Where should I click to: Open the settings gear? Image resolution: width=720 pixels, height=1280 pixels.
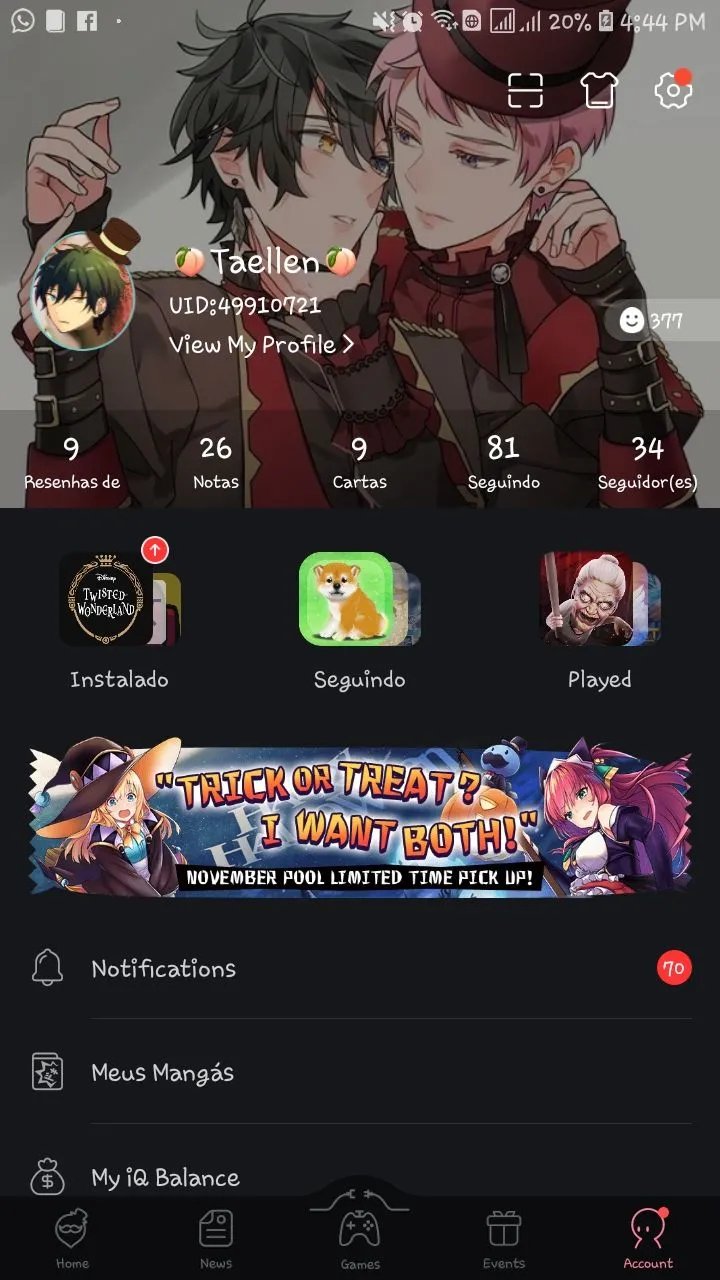(673, 90)
